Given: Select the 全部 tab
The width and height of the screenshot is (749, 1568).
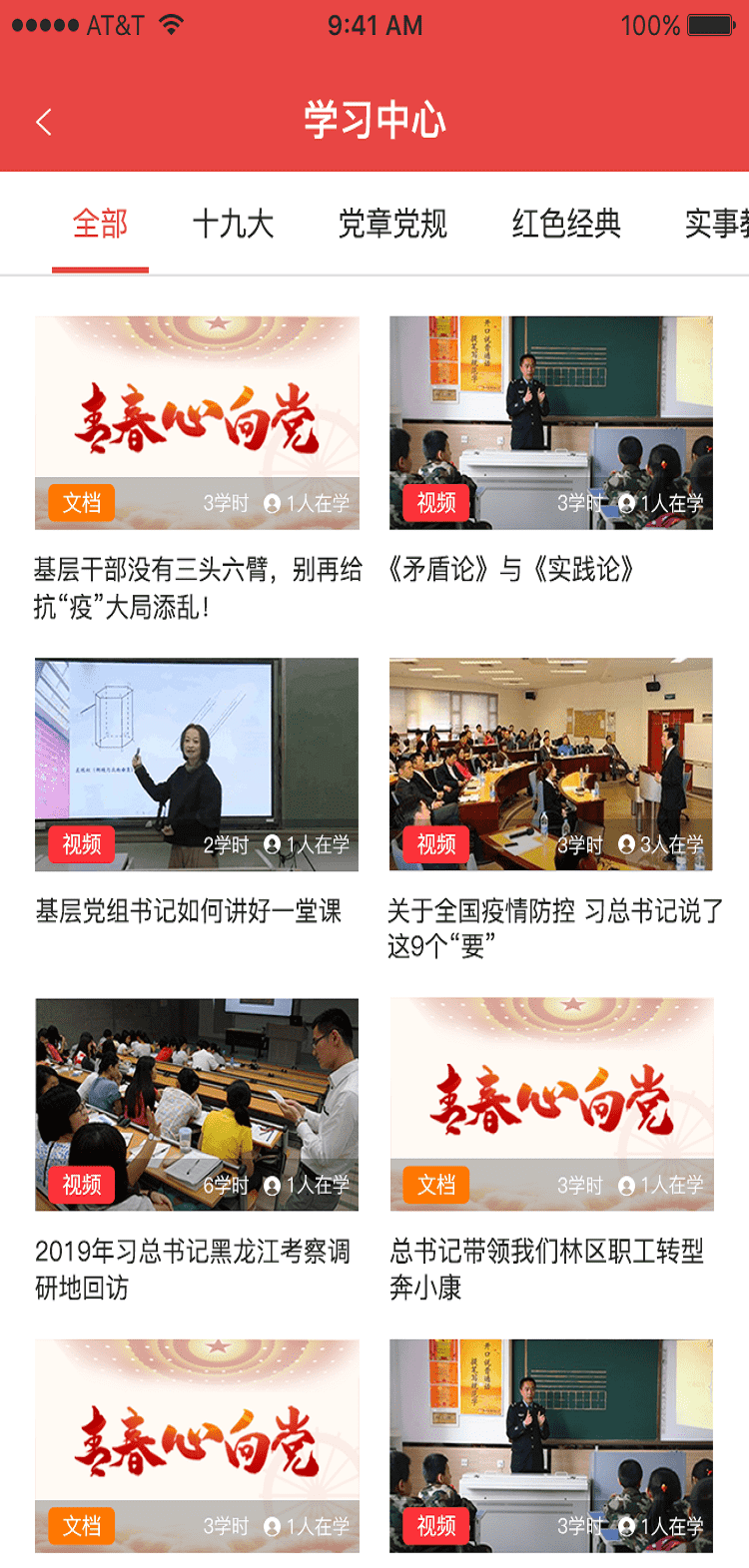Looking at the screenshot, I should coord(100,224).
